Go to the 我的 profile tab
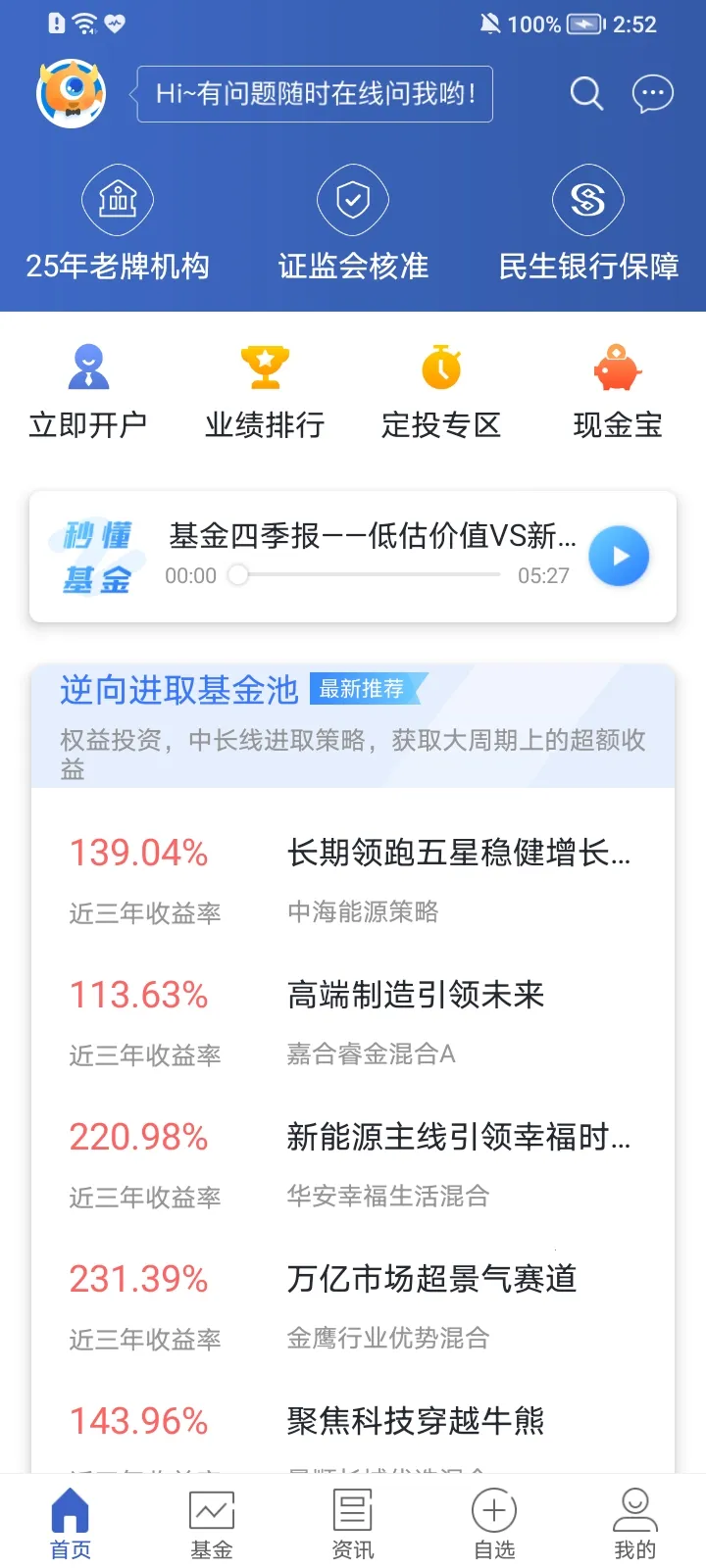 [635, 1524]
